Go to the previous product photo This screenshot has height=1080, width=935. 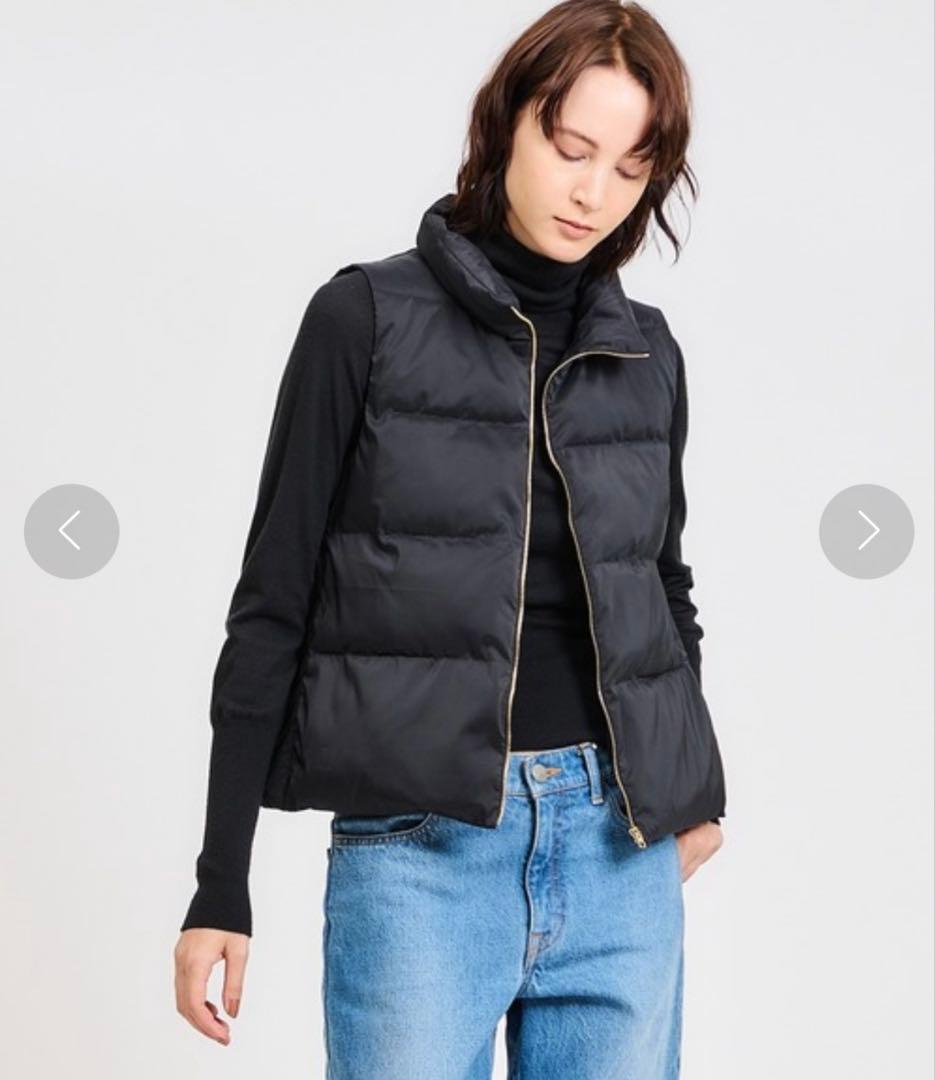click(x=71, y=531)
